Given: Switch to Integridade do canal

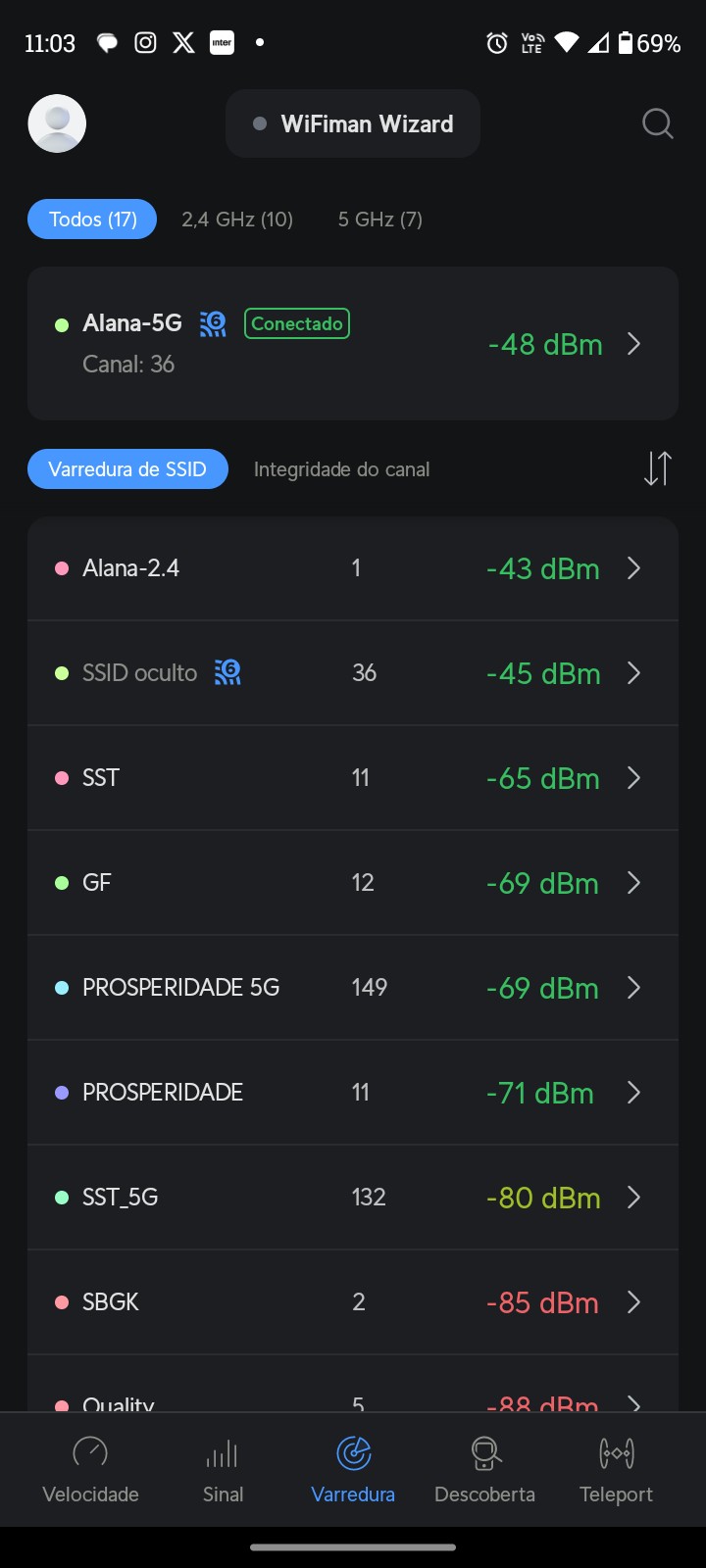Looking at the screenshot, I should [341, 469].
